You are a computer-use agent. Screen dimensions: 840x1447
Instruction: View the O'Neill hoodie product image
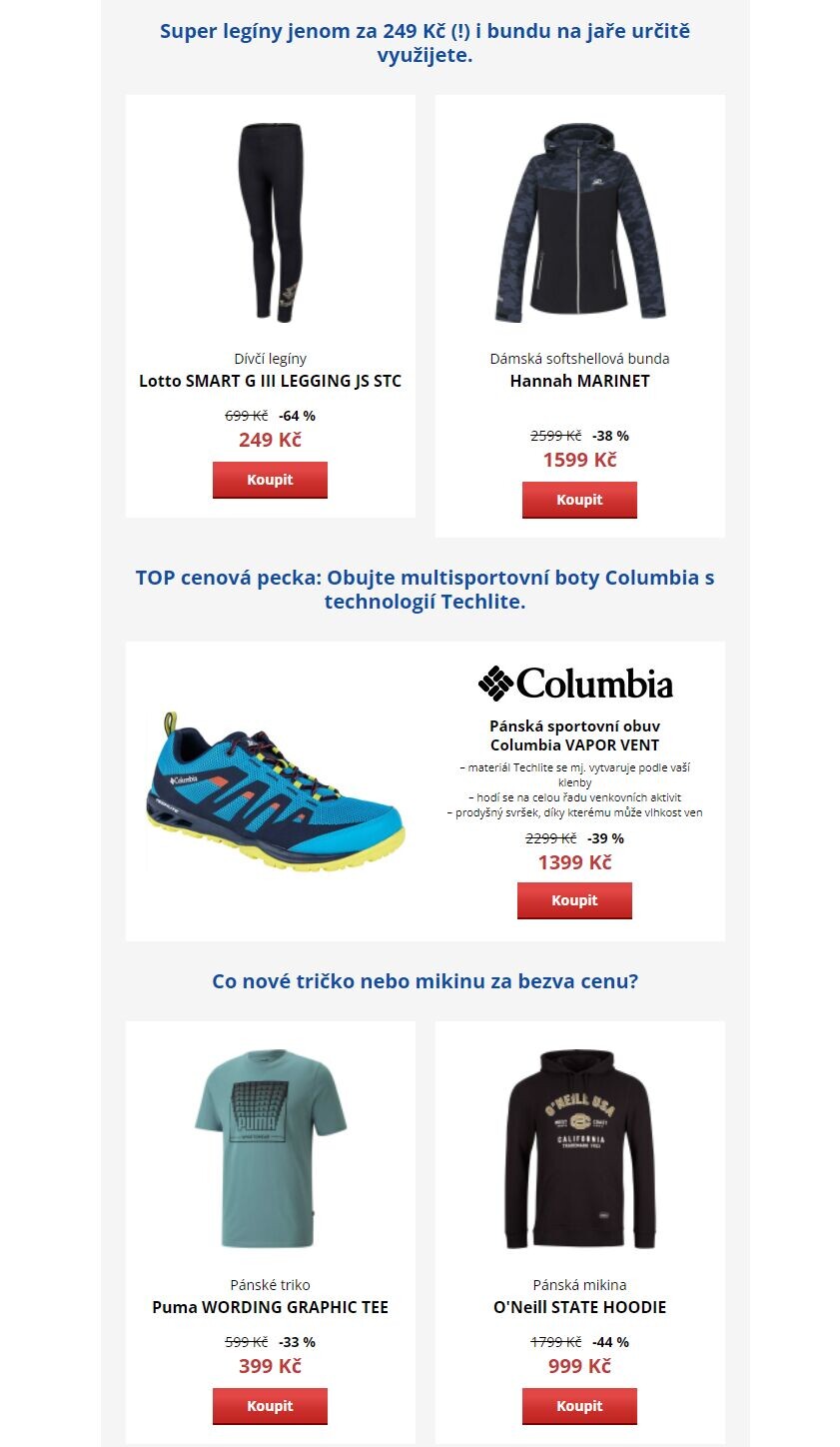tap(580, 1148)
